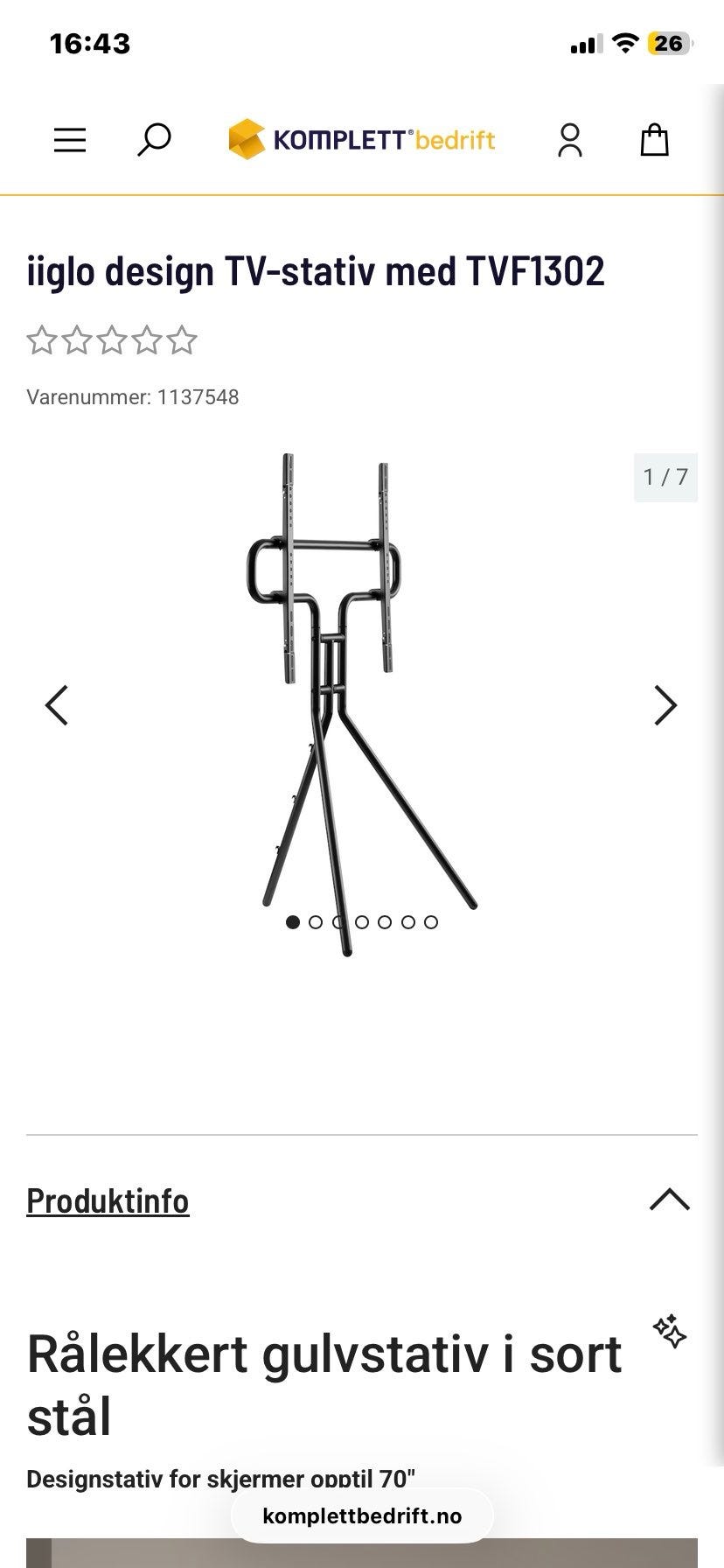
Task: Open the hamburger menu
Action: point(70,140)
